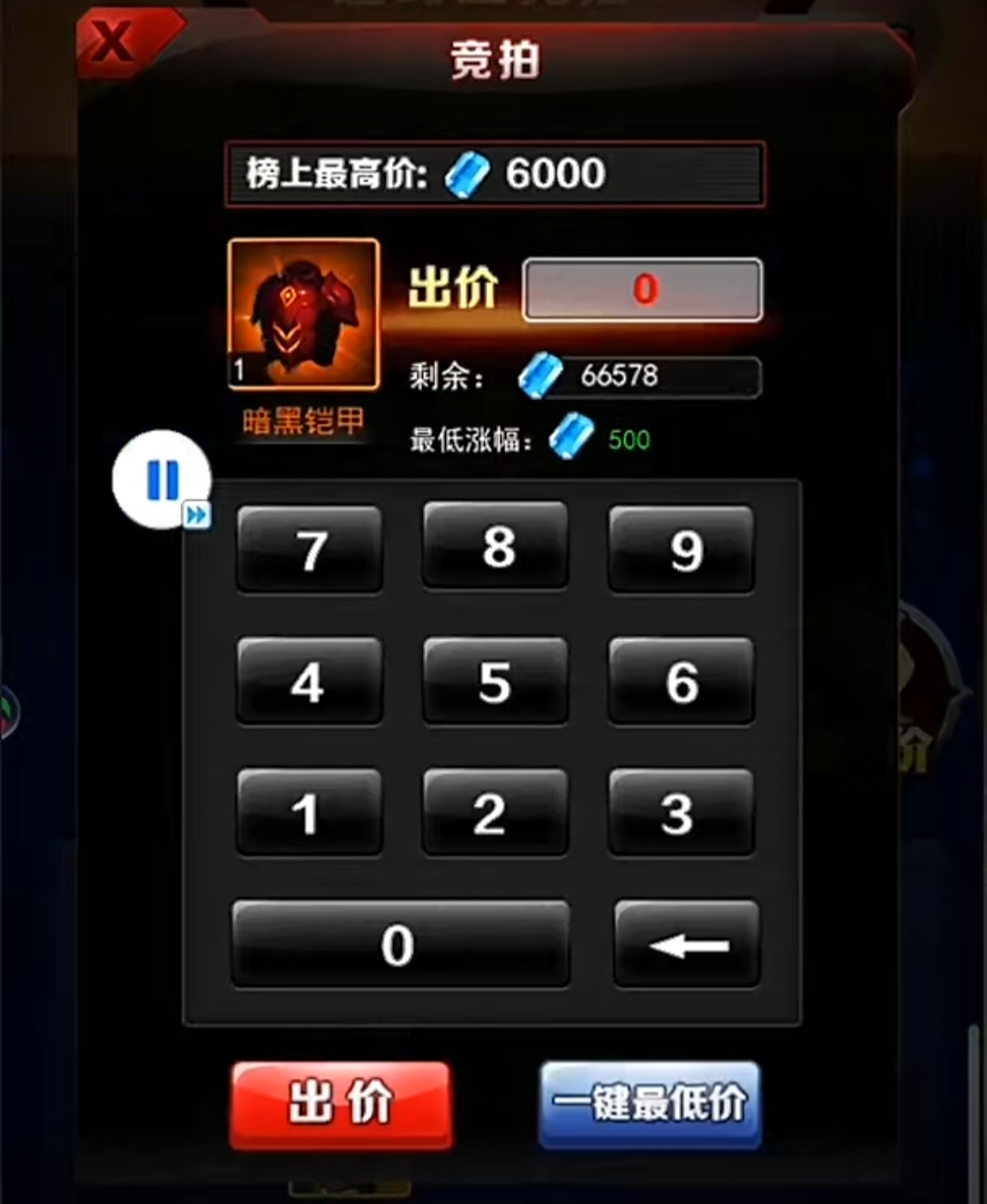This screenshot has height=1204, width=987.
Task: Select 一键最低价 minimum bid button
Action: click(650, 1104)
